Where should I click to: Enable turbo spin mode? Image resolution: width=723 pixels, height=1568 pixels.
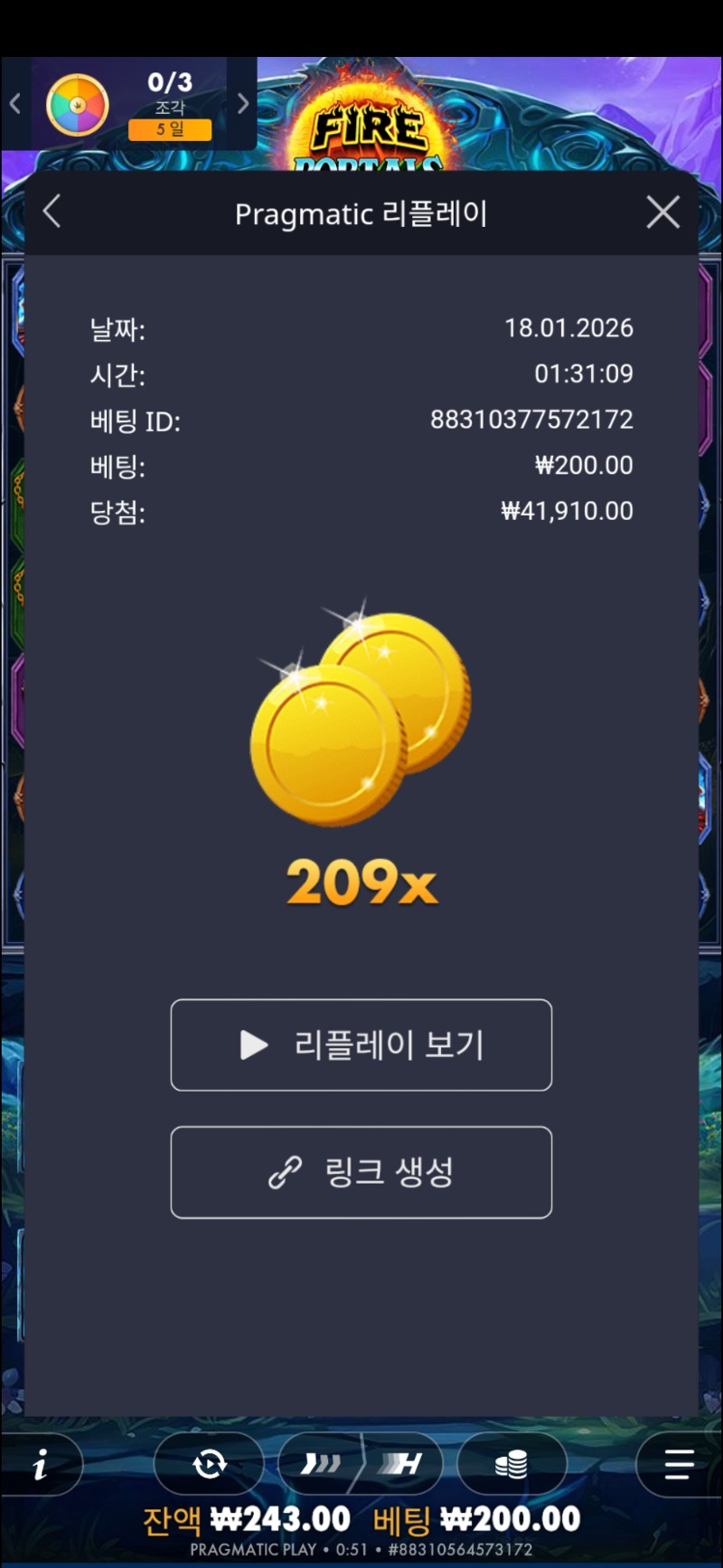click(401, 1464)
